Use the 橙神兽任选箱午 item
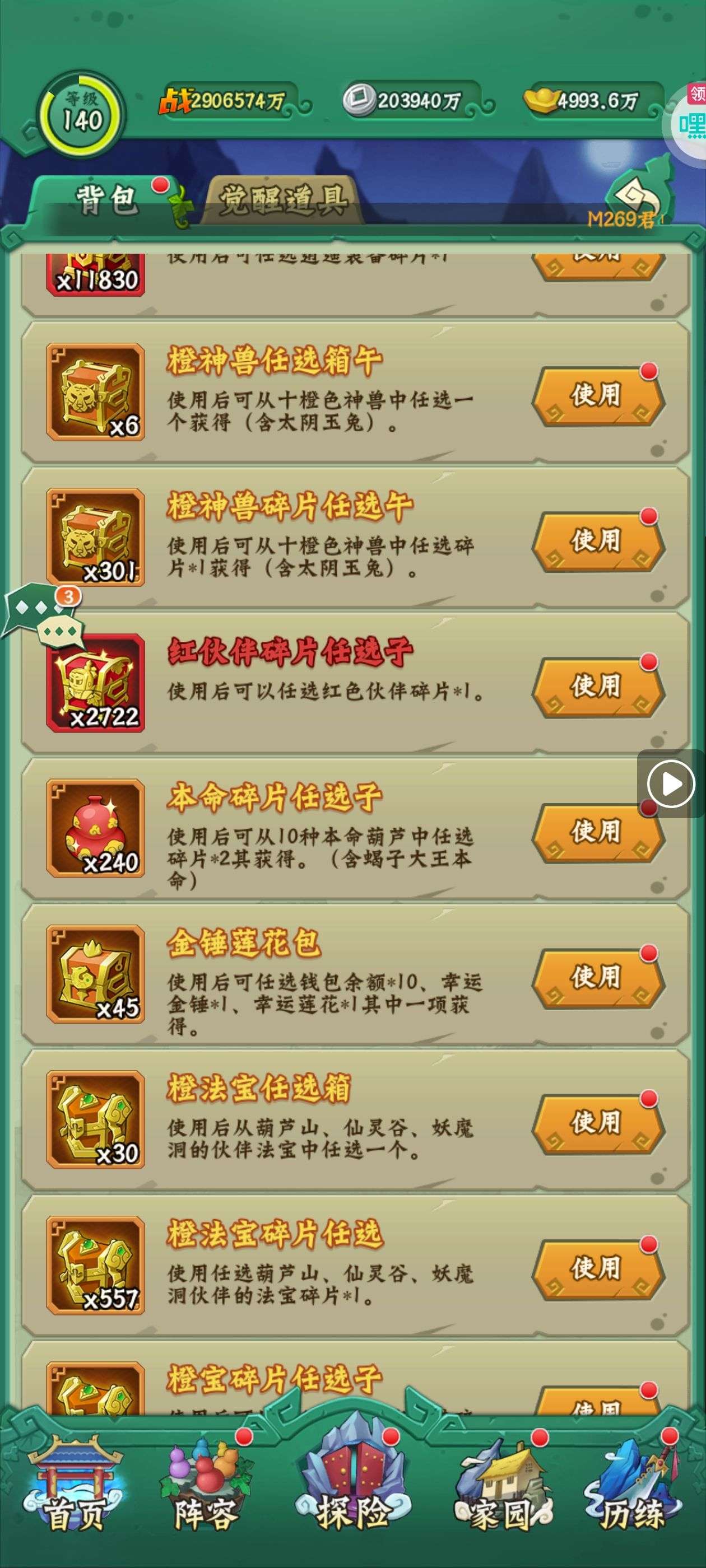 pos(597,396)
